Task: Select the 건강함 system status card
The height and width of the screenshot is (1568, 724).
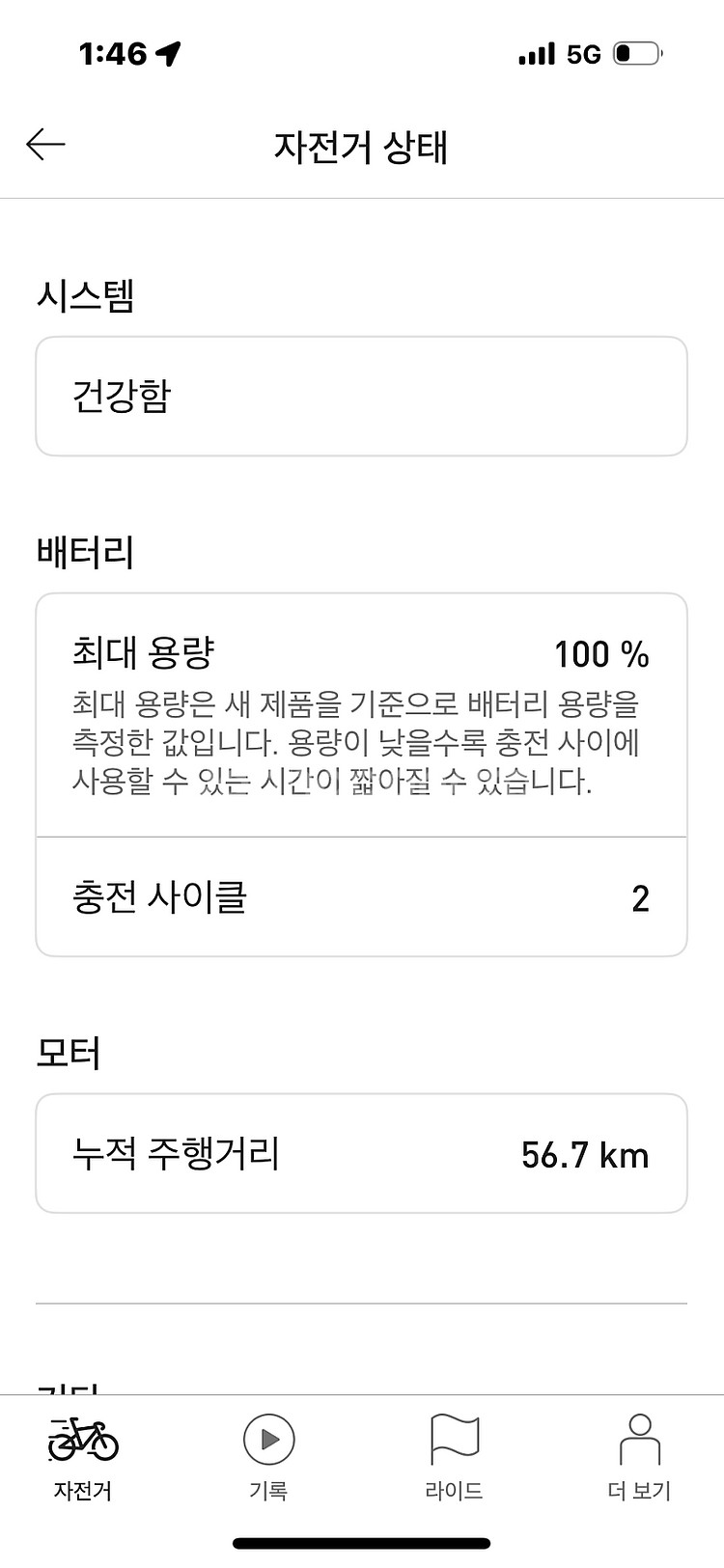Action: click(x=362, y=396)
